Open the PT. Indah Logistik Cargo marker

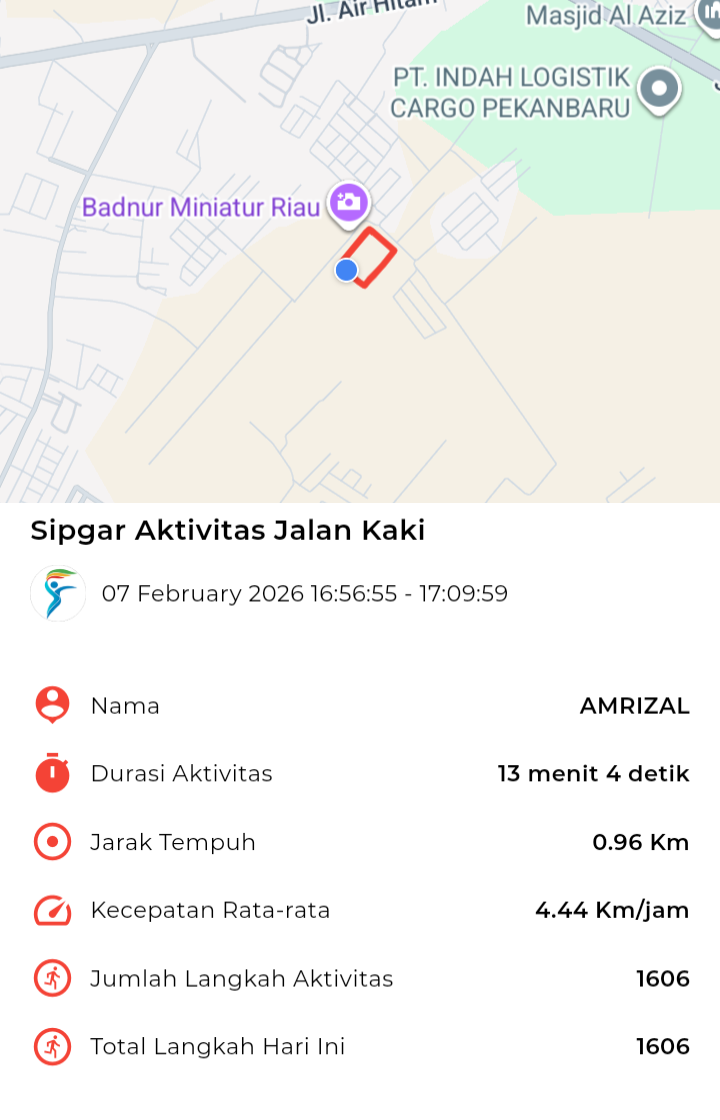coord(659,88)
